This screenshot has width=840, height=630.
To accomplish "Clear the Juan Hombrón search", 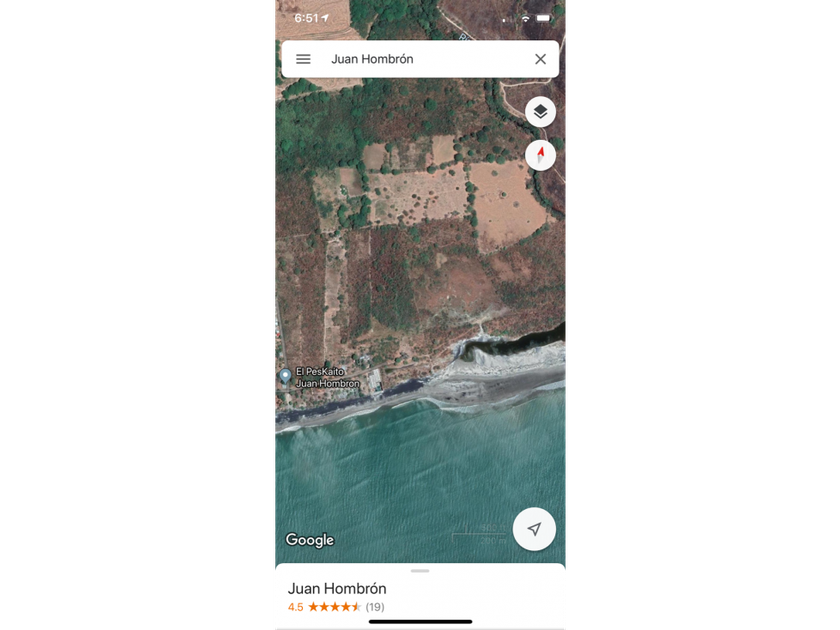I will click(x=541, y=59).
